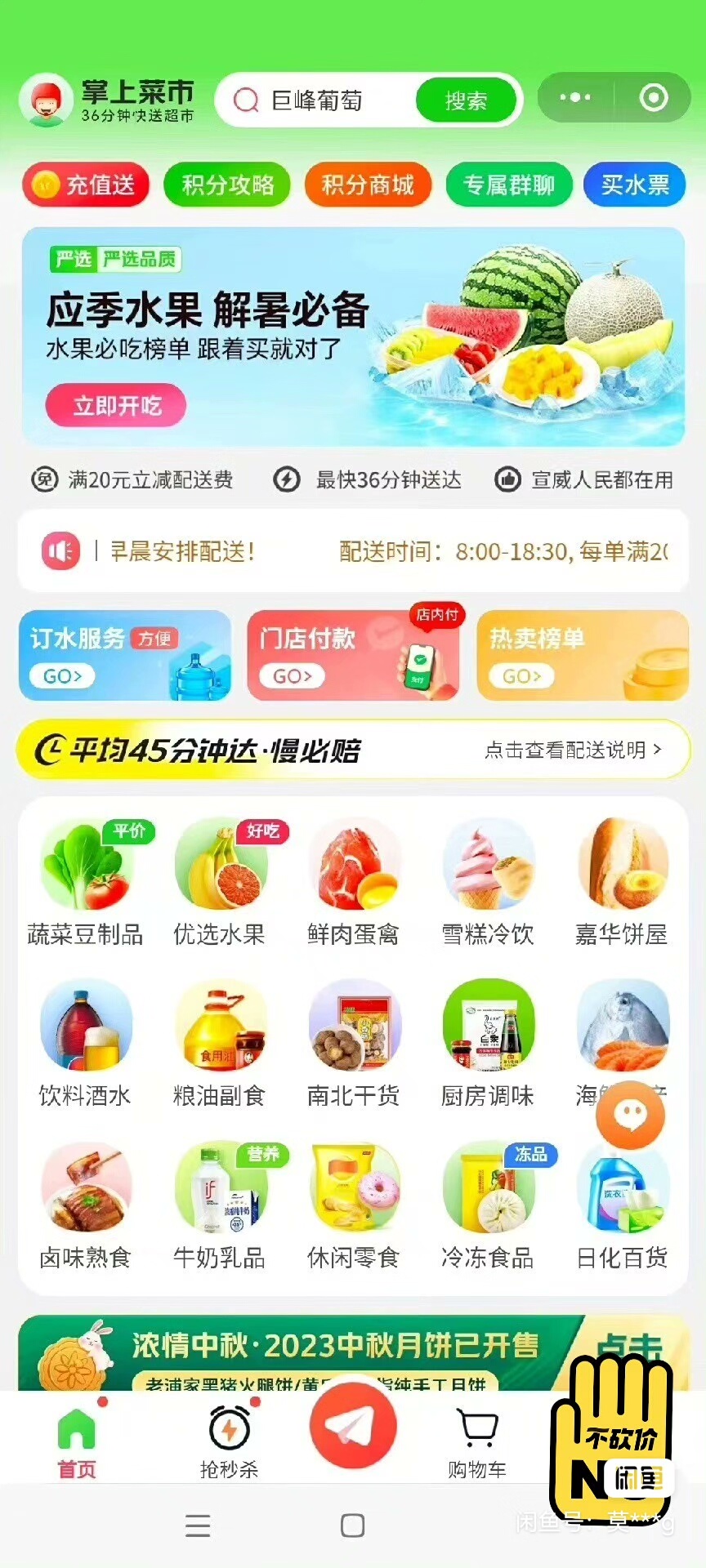The width and height of the screenshot is (706, 1568).
Task: Select the 买水票 water ticket chip
Action: (635, 185)
